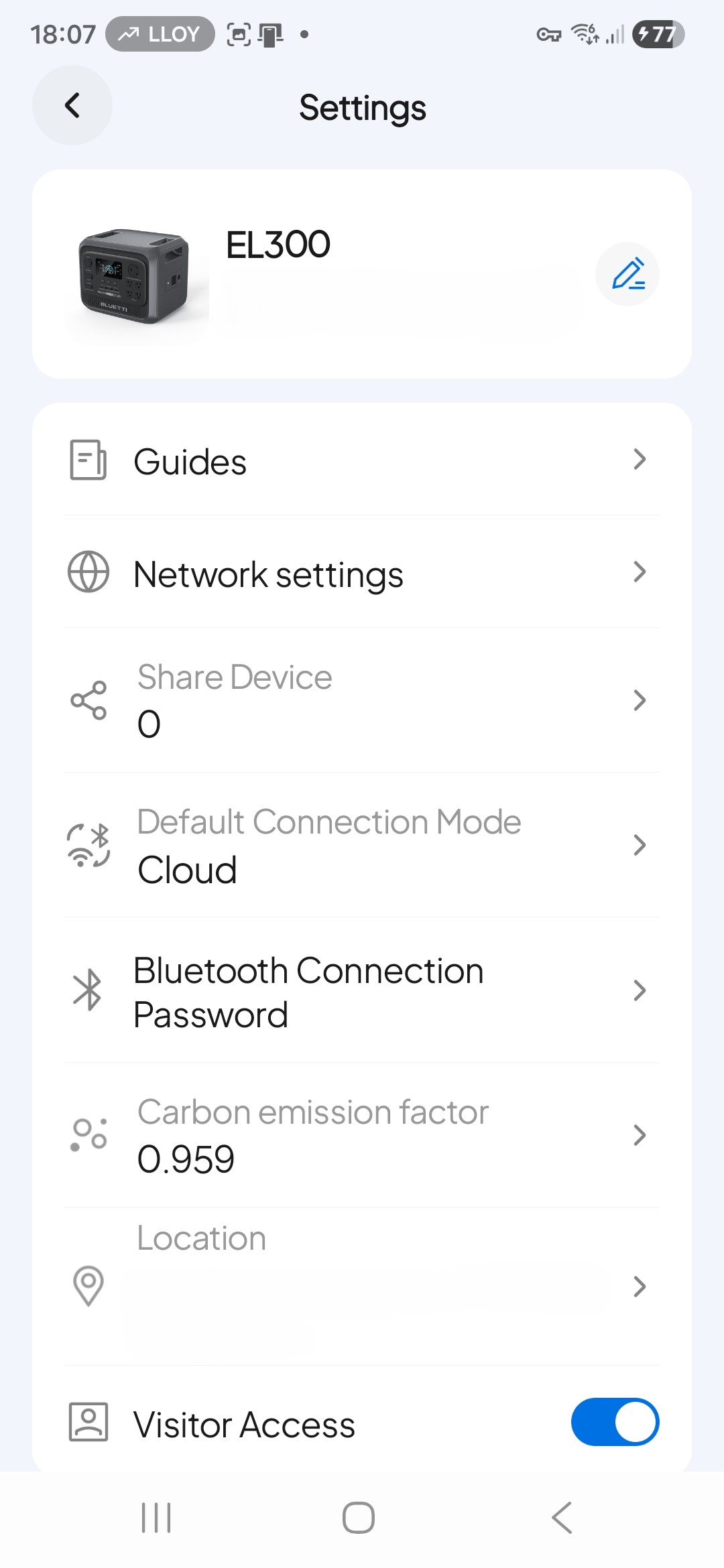724x1568 pixels.
Task: Open the system recent apps view
Action: (156, 1518)
